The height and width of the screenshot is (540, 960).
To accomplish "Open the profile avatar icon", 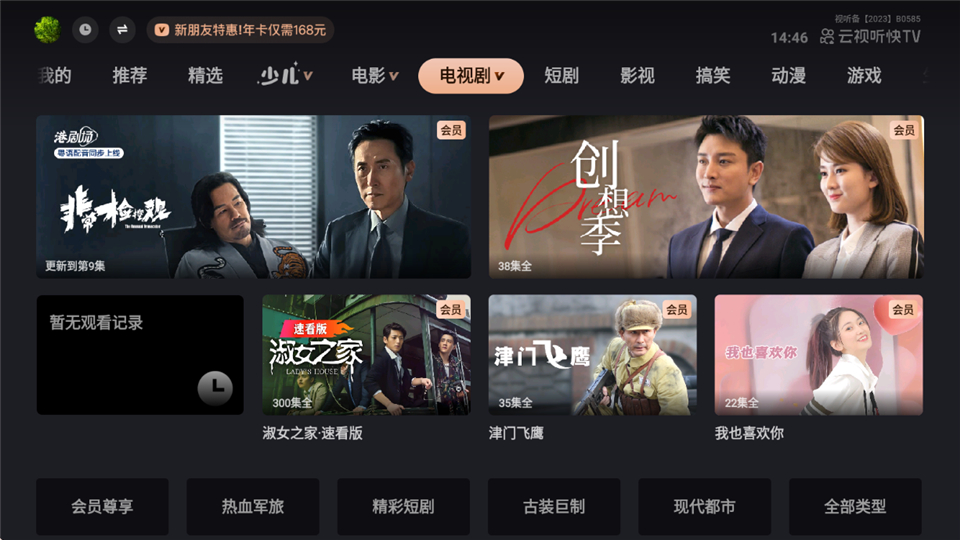I will click(x=47, y=30).
